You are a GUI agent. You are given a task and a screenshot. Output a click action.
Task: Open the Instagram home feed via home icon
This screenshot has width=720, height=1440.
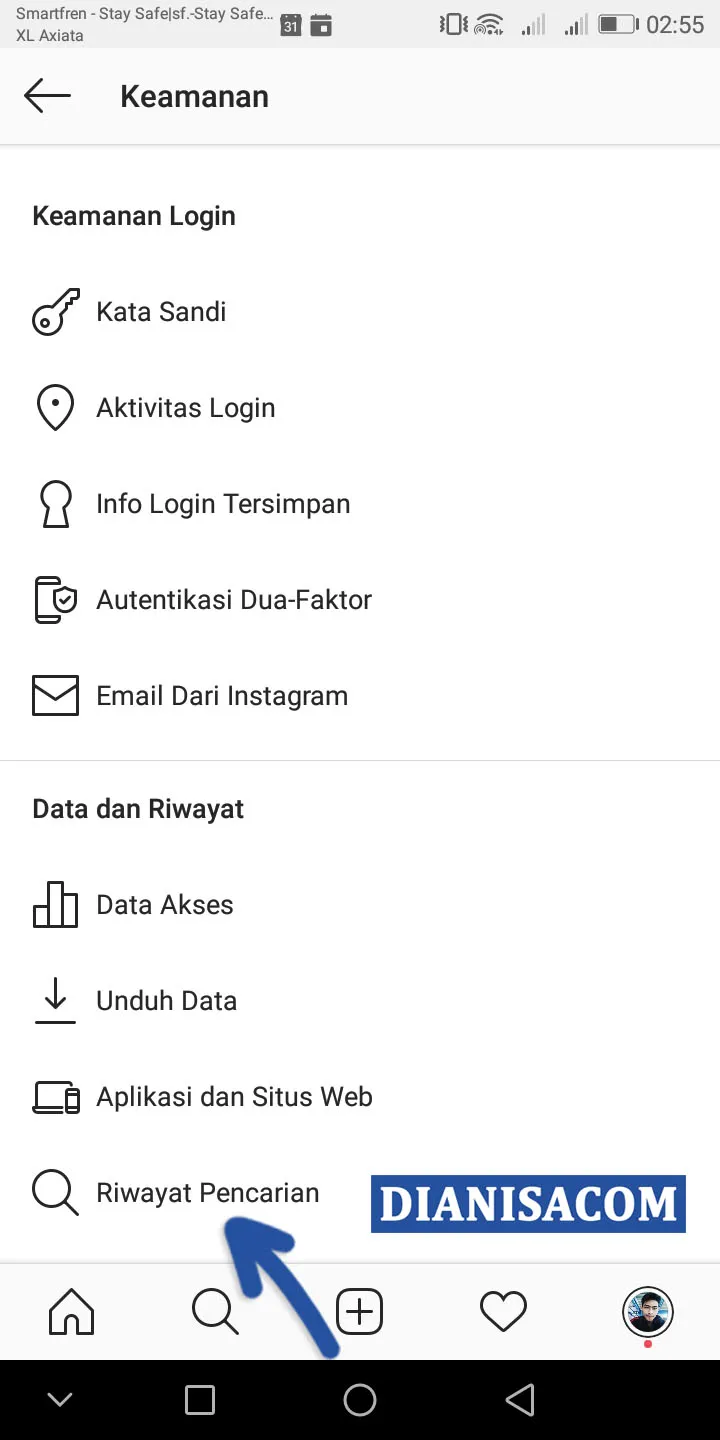(x=71, y=1311)
